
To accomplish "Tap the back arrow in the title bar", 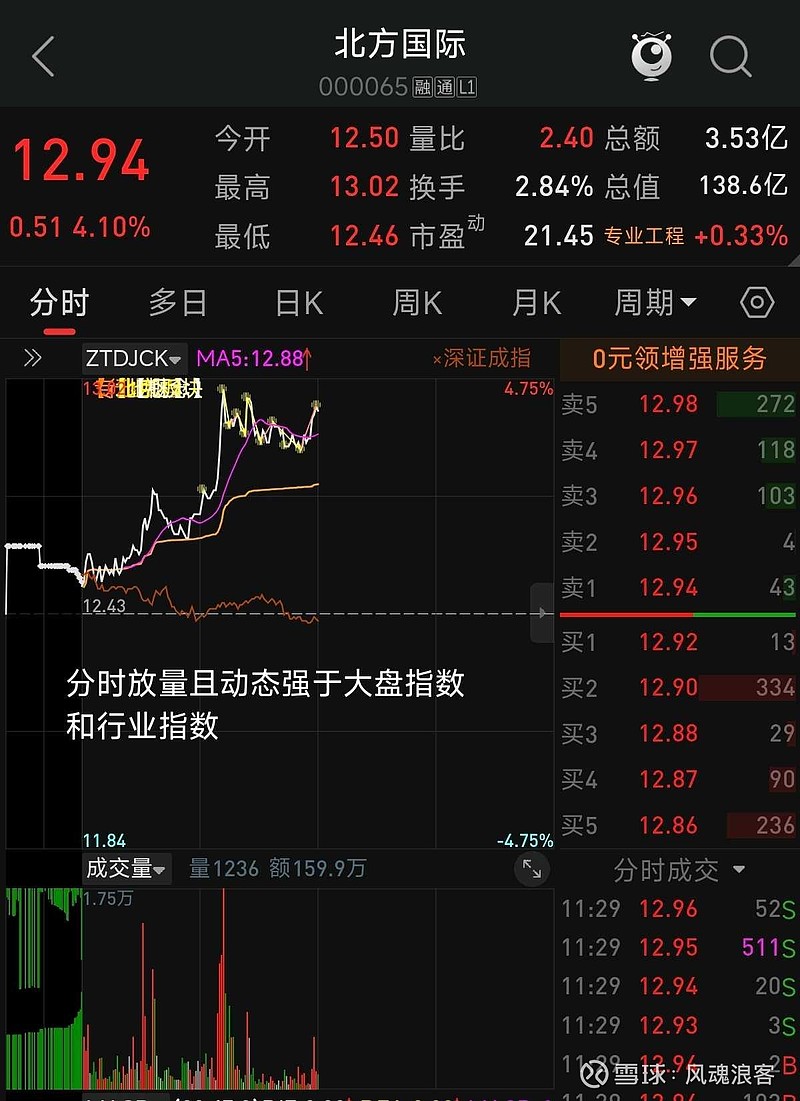I will coord(42,57).
